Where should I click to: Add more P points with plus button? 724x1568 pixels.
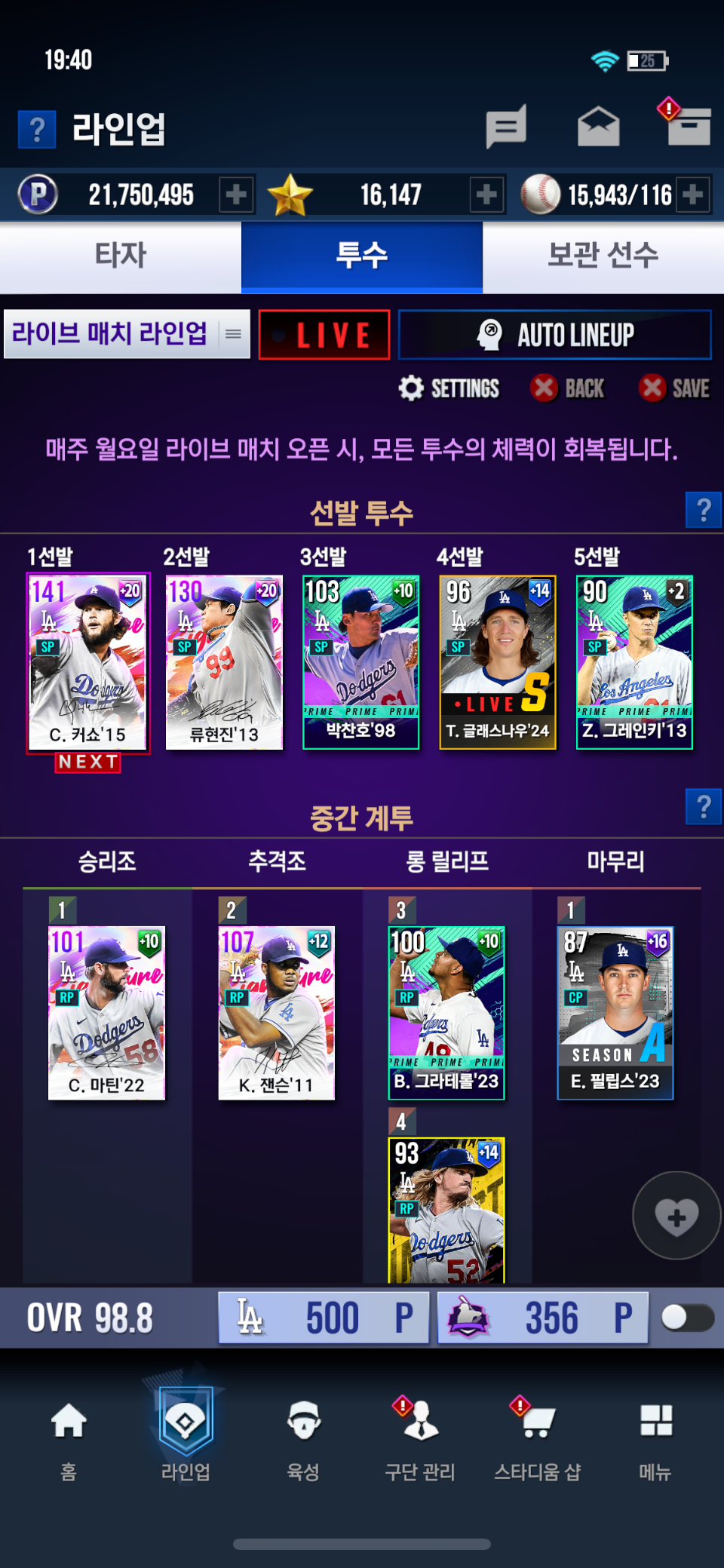(x=236, y=195)
